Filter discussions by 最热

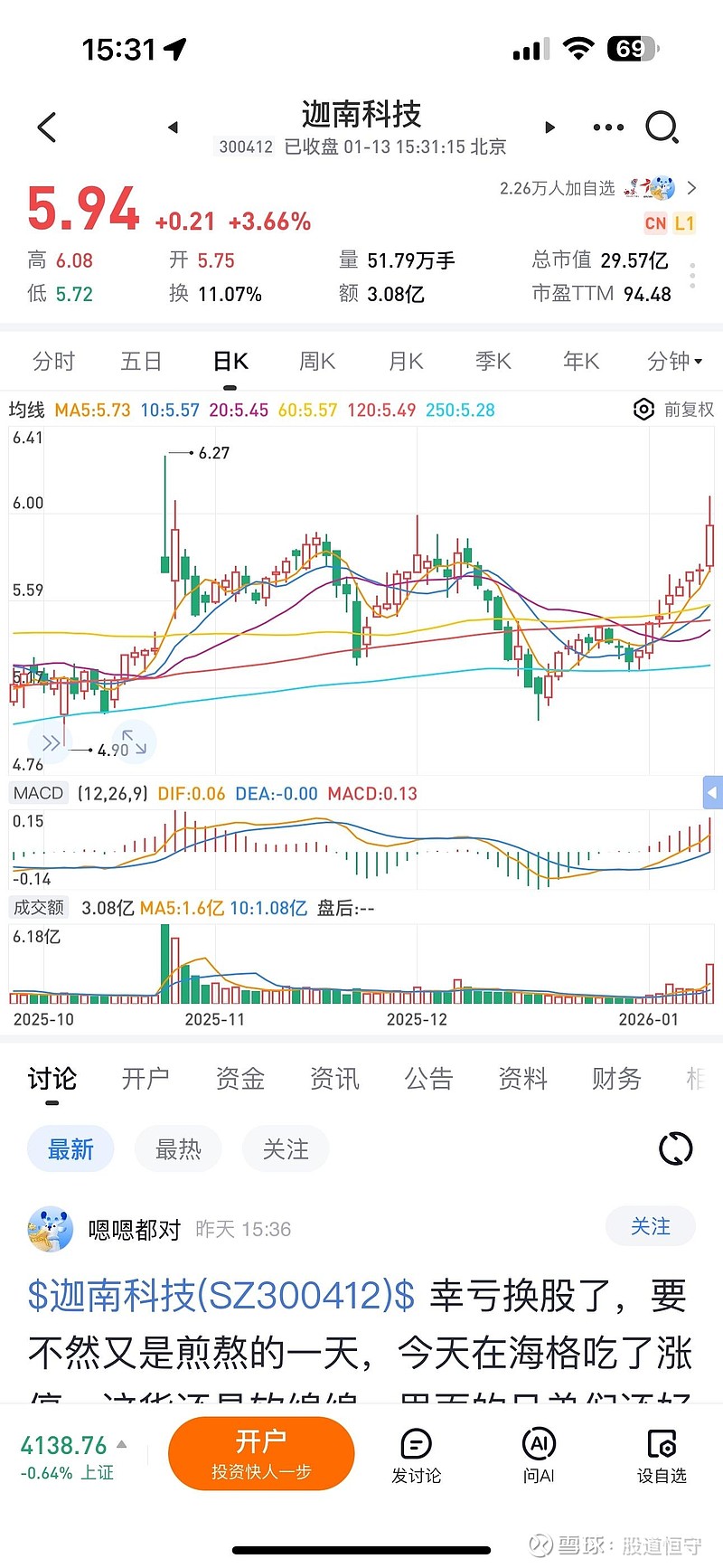point(178,1149)
